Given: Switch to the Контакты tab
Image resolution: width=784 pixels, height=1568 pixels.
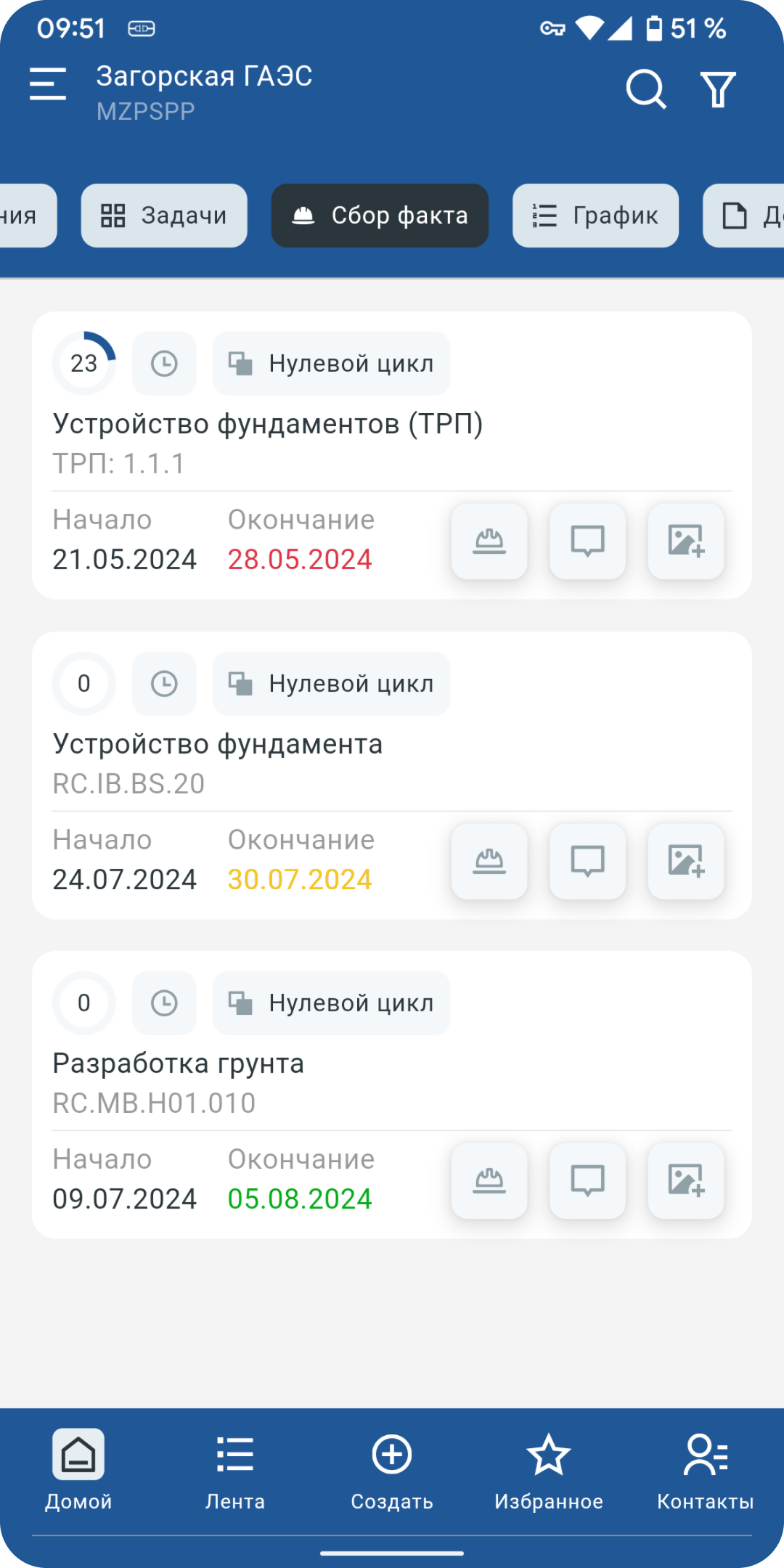Looking at the screenshot, I should tap(706, 1471).
